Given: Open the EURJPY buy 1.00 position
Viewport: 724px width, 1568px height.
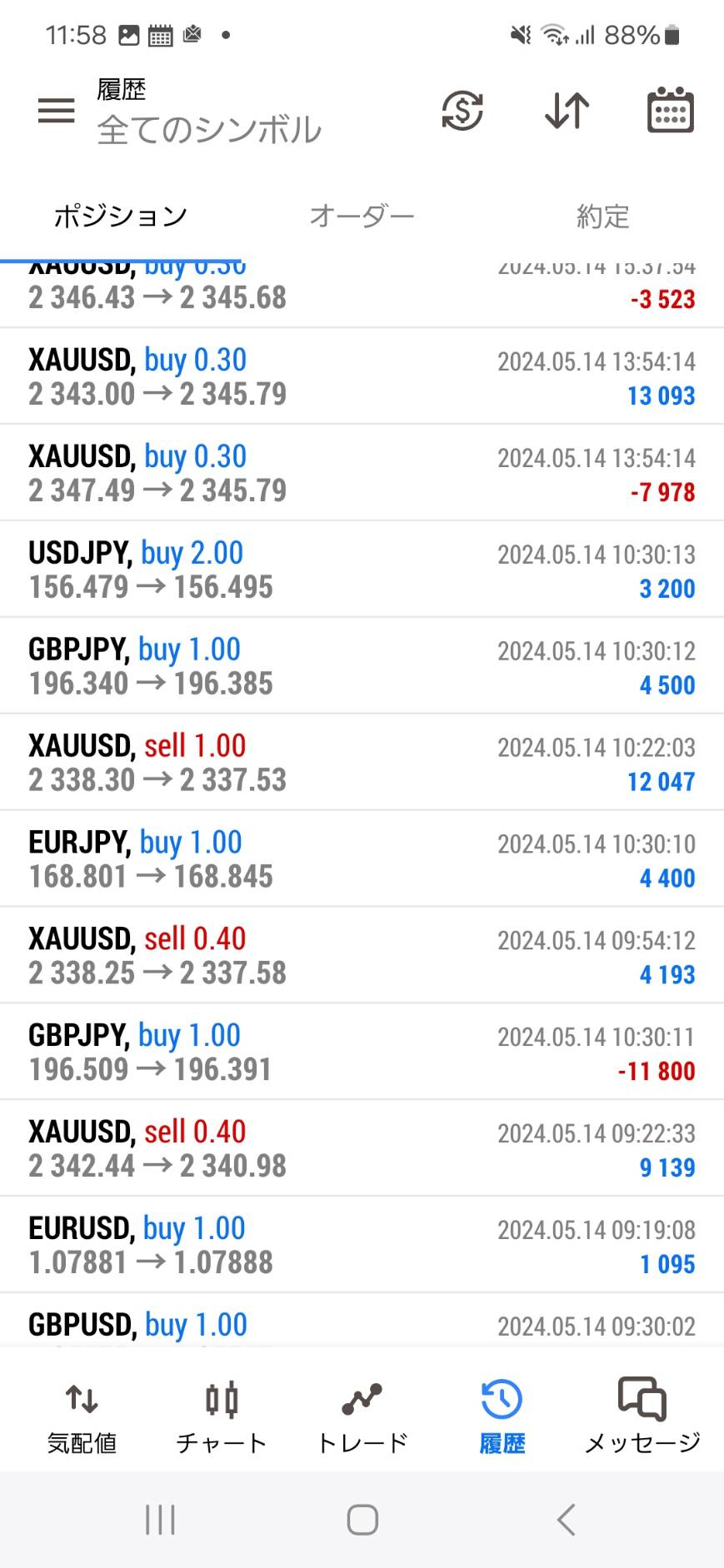Looking at the screenshot, I should (362, 859).
